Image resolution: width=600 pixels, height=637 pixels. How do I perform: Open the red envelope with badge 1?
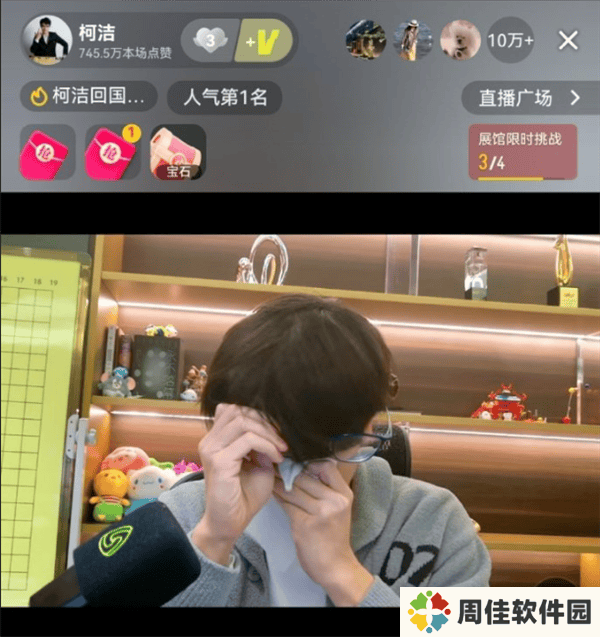[112, 152]
